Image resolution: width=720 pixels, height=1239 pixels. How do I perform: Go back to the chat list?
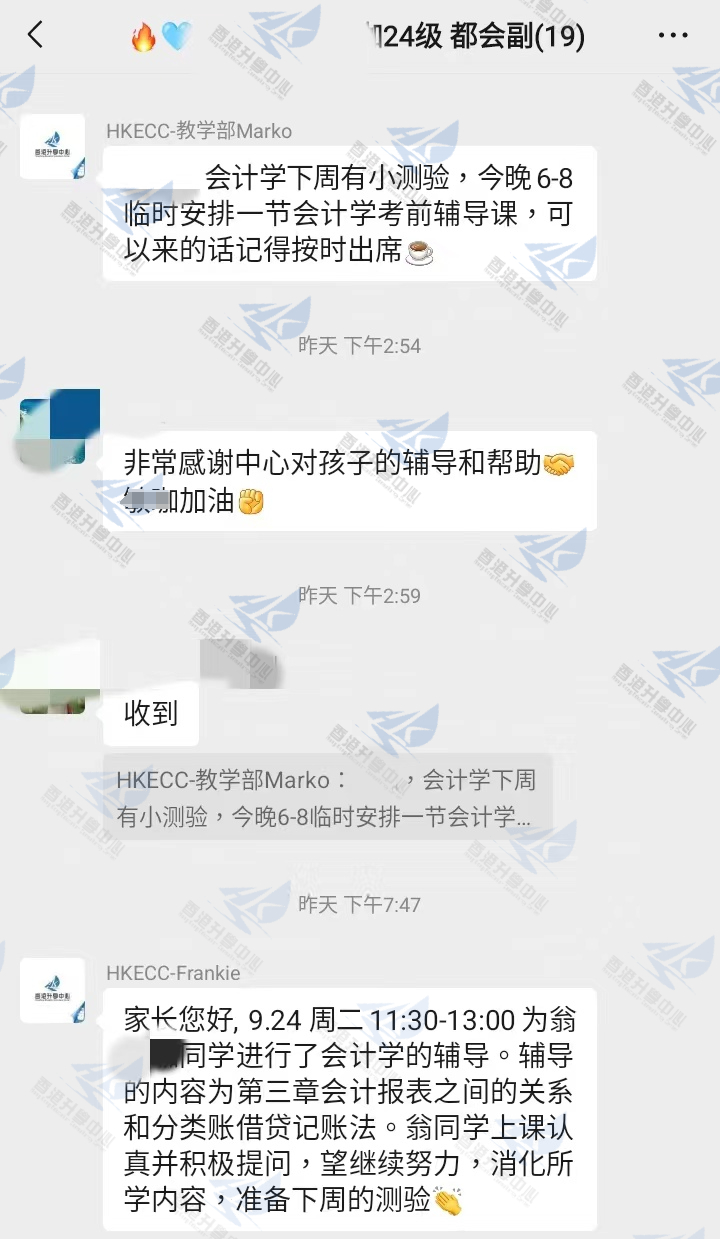point(36,36)
